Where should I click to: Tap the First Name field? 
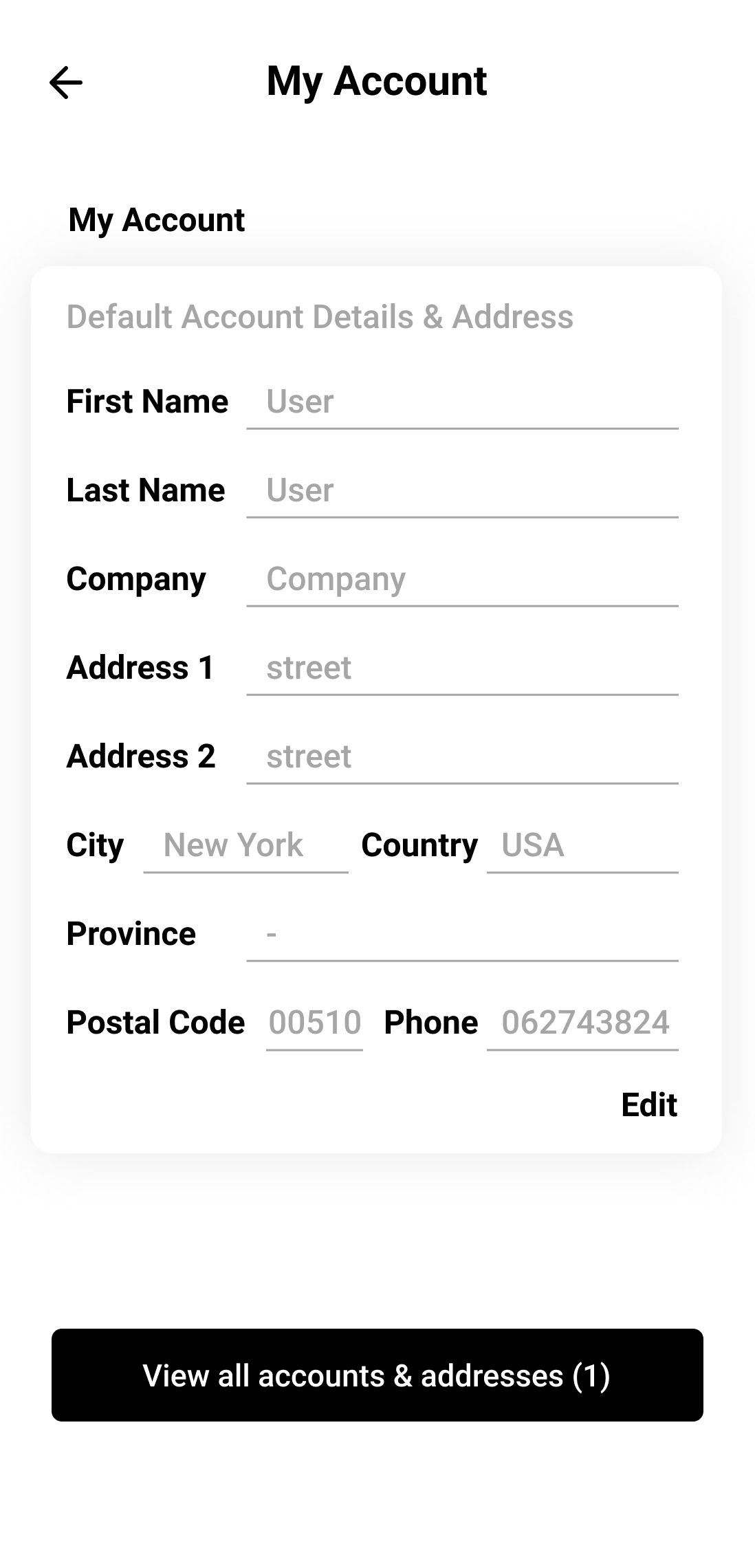(x=462, y=402)
